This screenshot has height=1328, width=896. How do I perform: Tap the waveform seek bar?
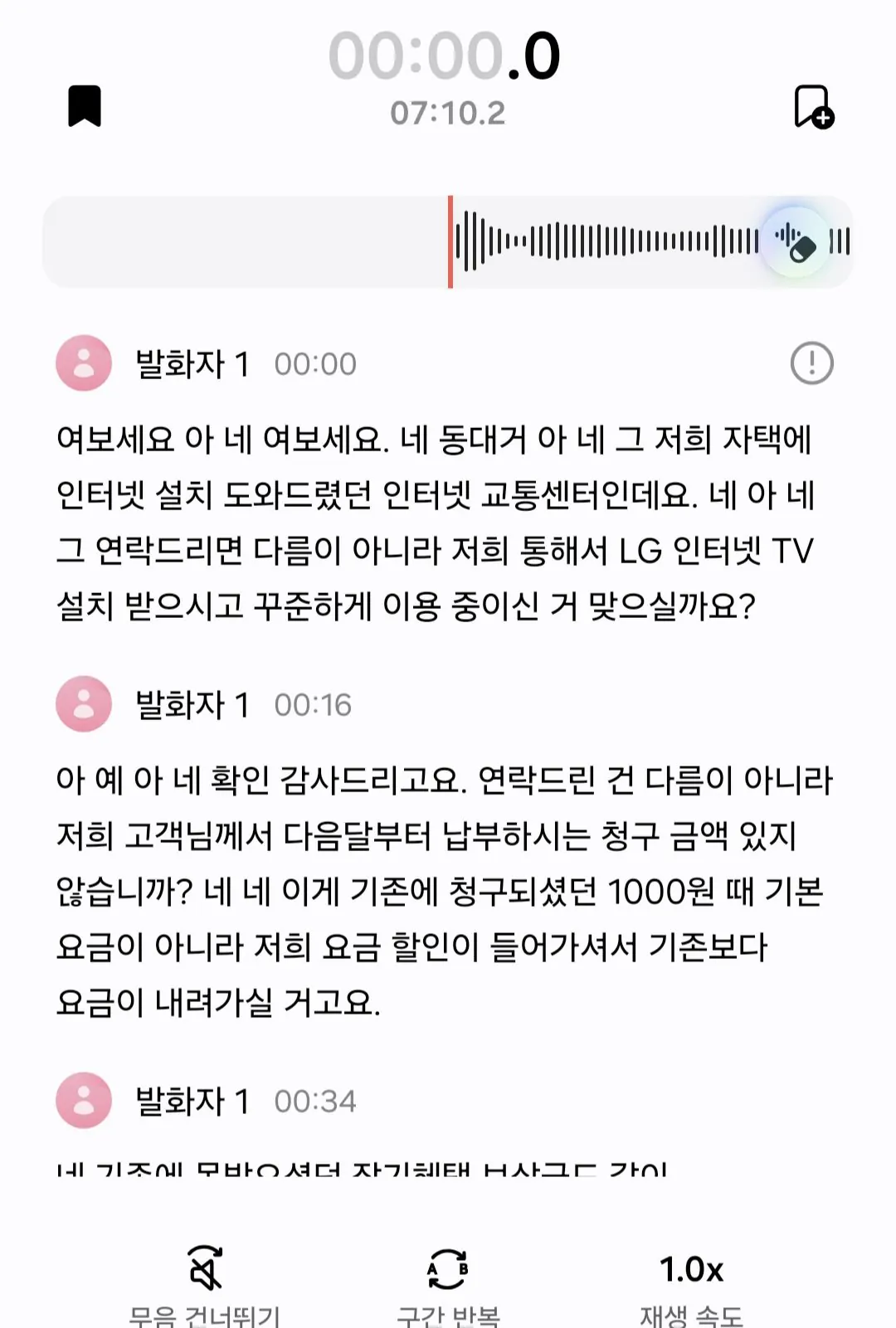pos(606,242)
